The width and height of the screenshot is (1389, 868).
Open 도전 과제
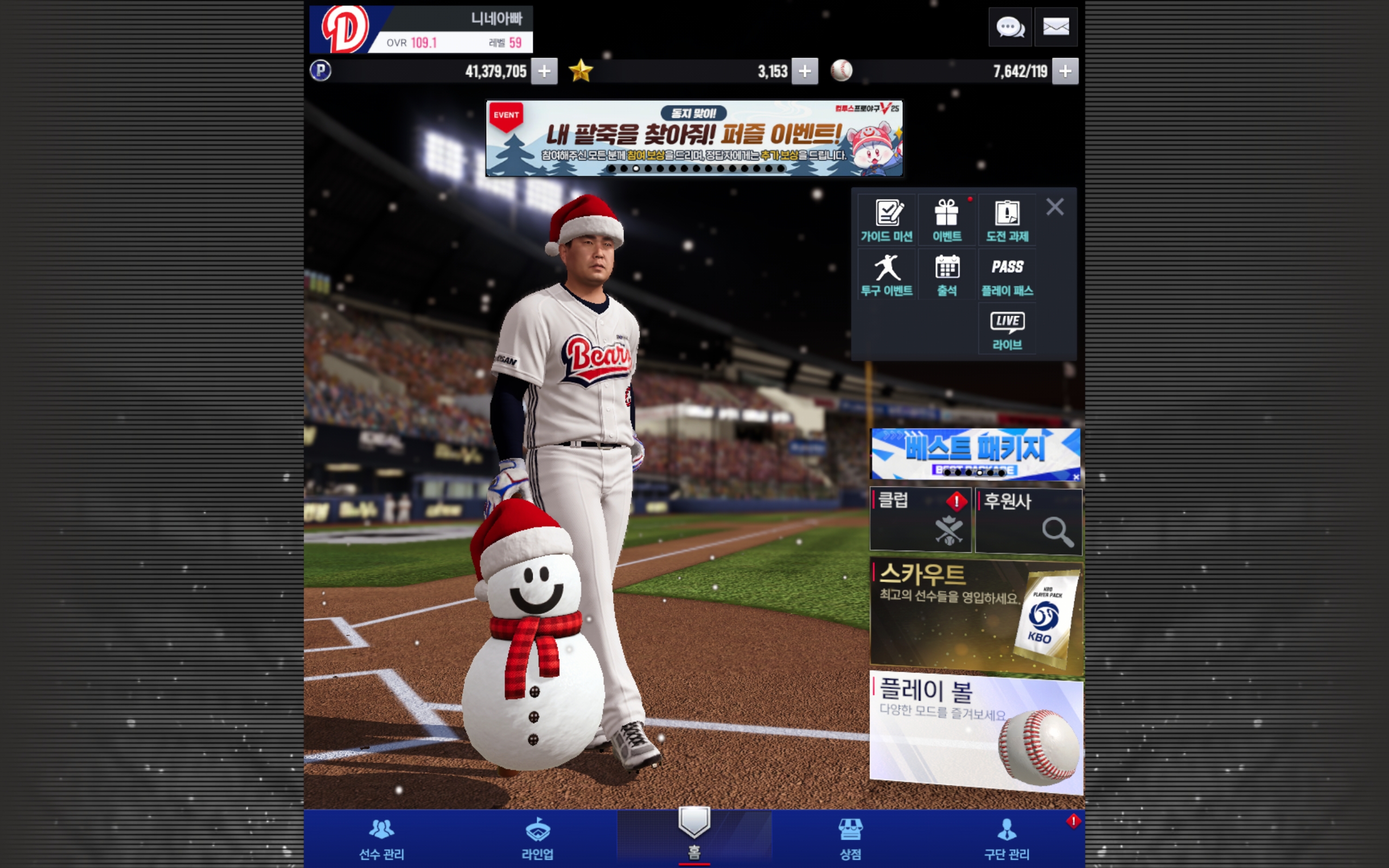[1008, 220]
